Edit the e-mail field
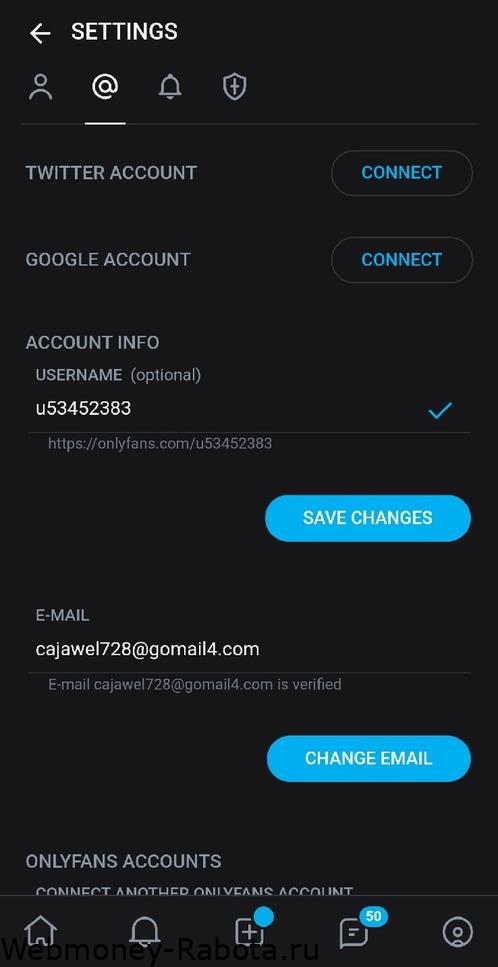 (x=249, y=649)
